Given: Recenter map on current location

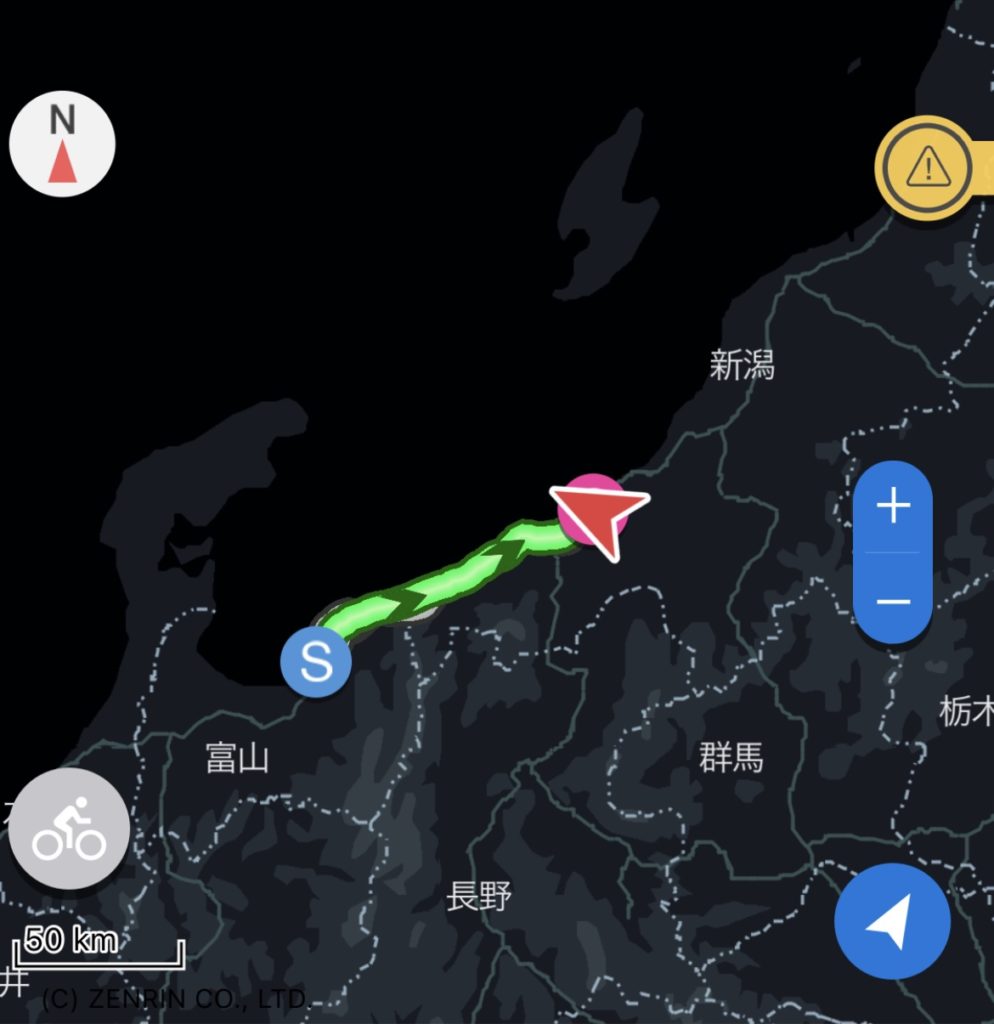Looking at the screenshot, I should tap(891, 921).
